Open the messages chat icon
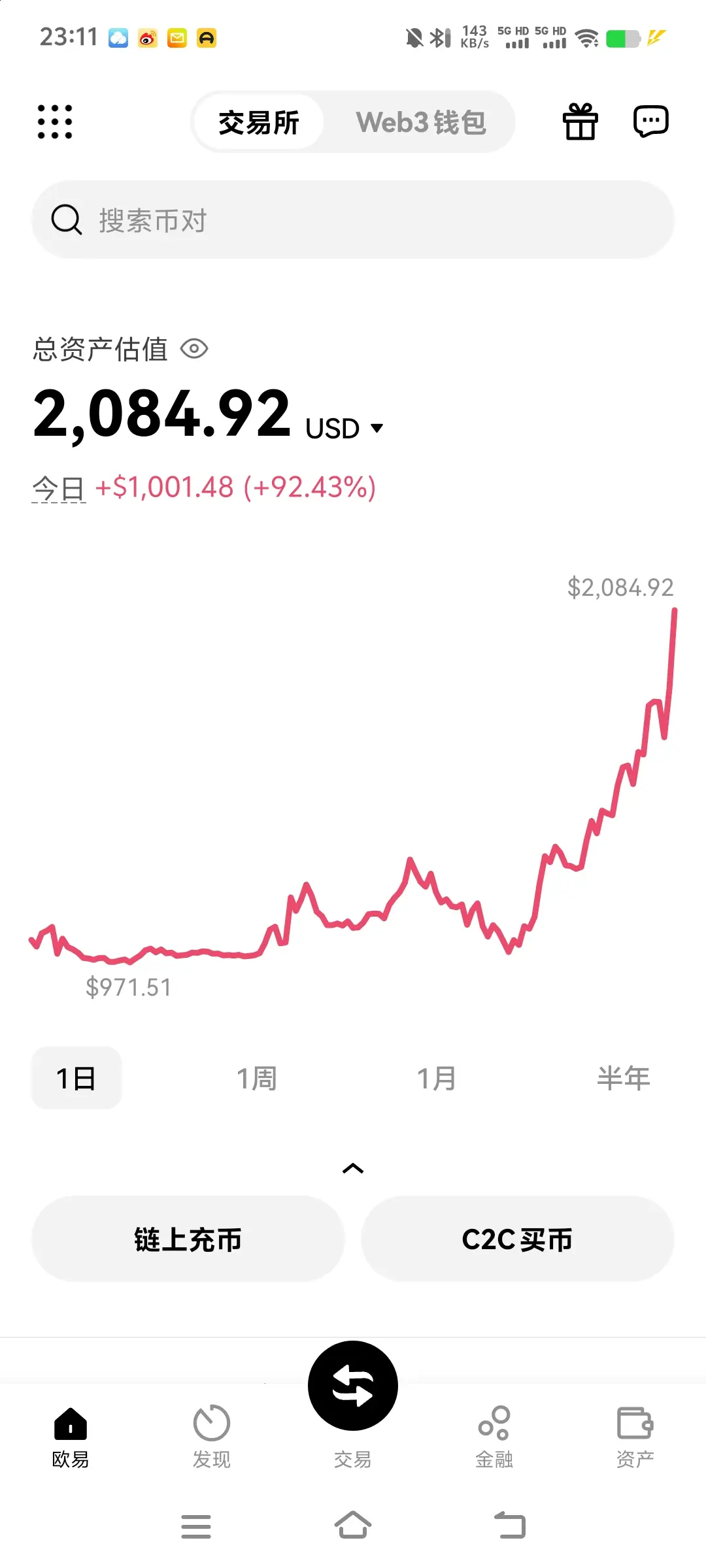 (651, 122)
